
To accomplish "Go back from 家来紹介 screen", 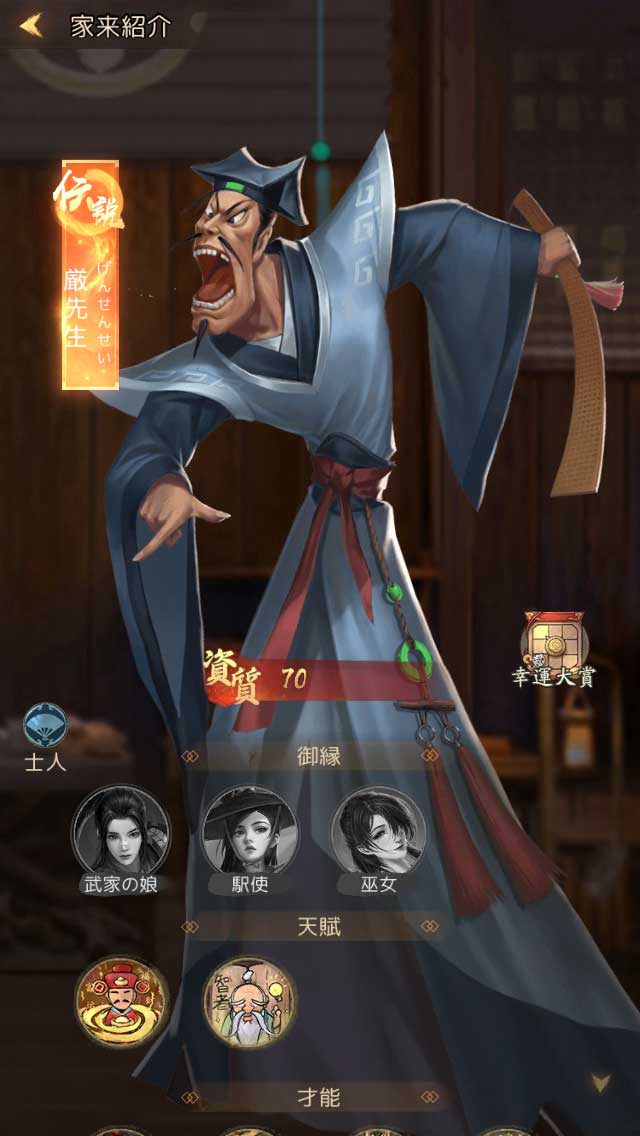I will point(32,26).
